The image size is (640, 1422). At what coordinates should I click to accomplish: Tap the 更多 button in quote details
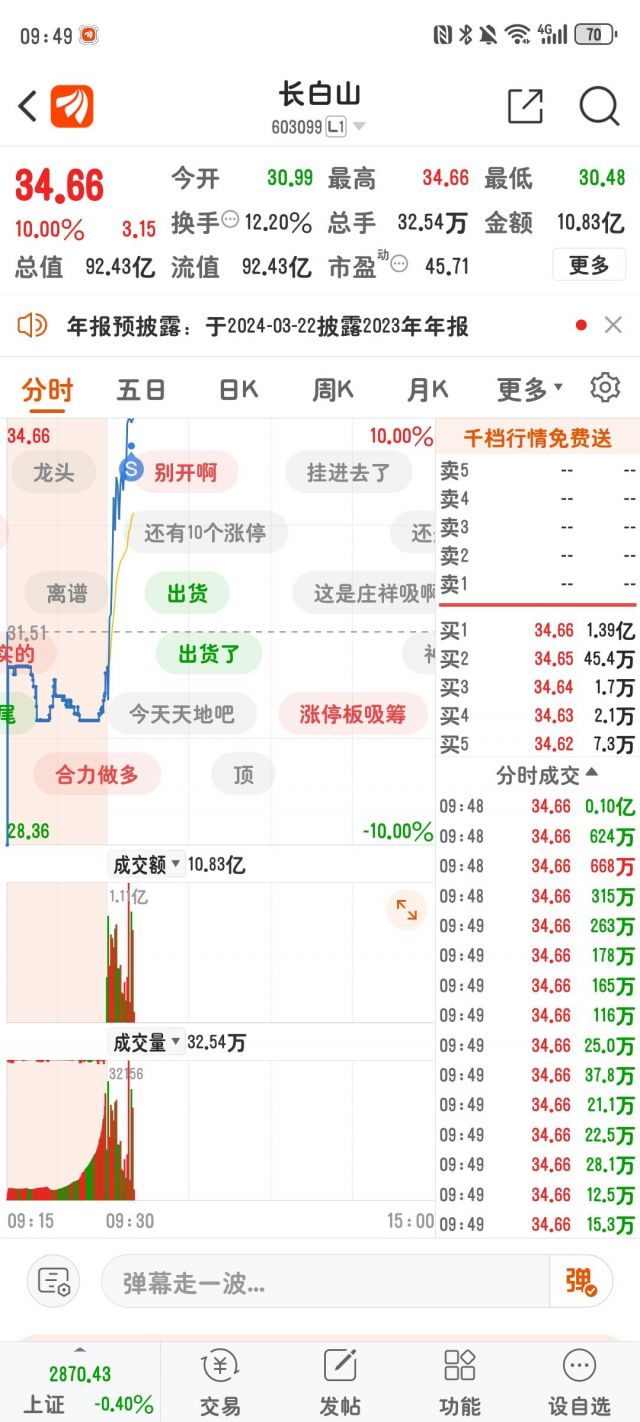pyautogui.click(x=589, y=265)
